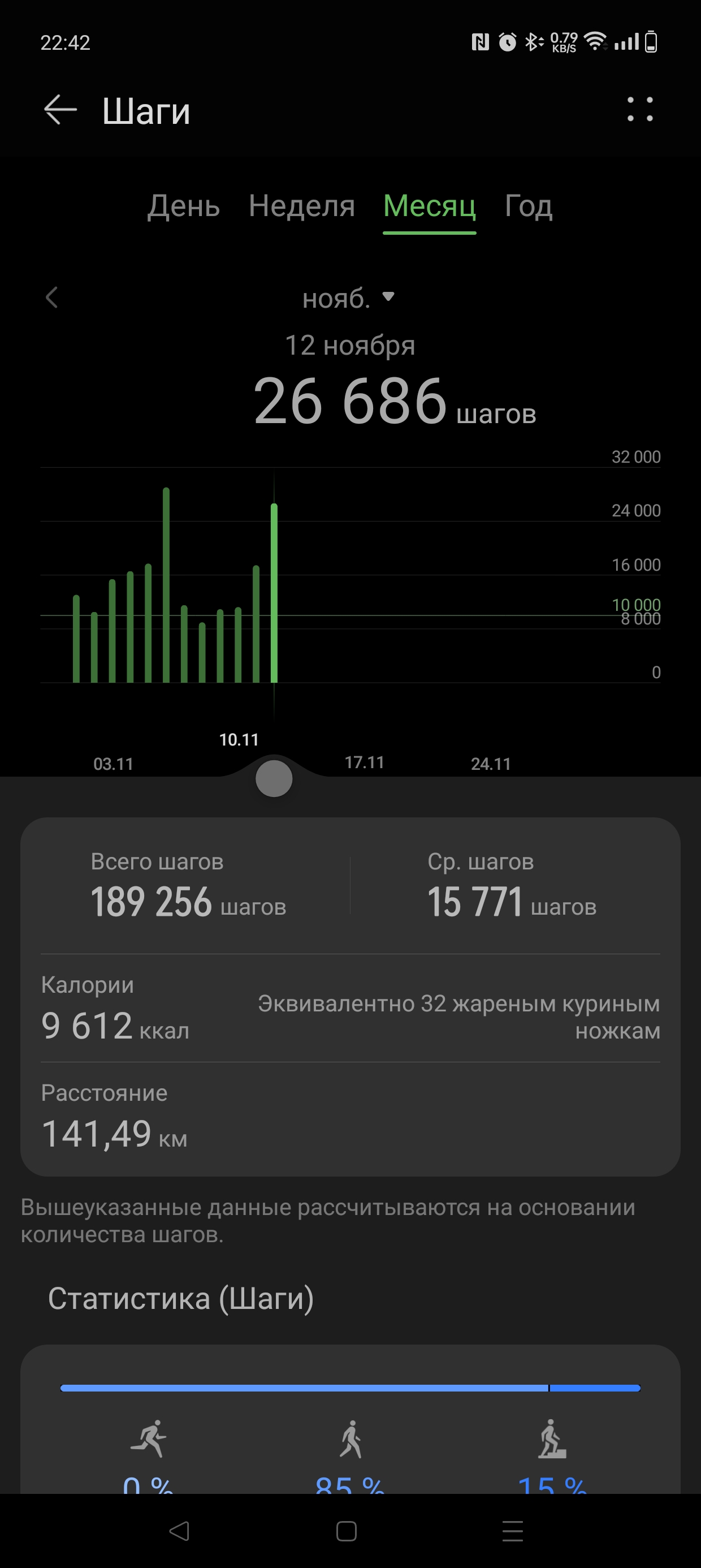Screen dimensions: 701x1568
Task: Open recent apps from the navigation bar
Action: (512, 1531)
